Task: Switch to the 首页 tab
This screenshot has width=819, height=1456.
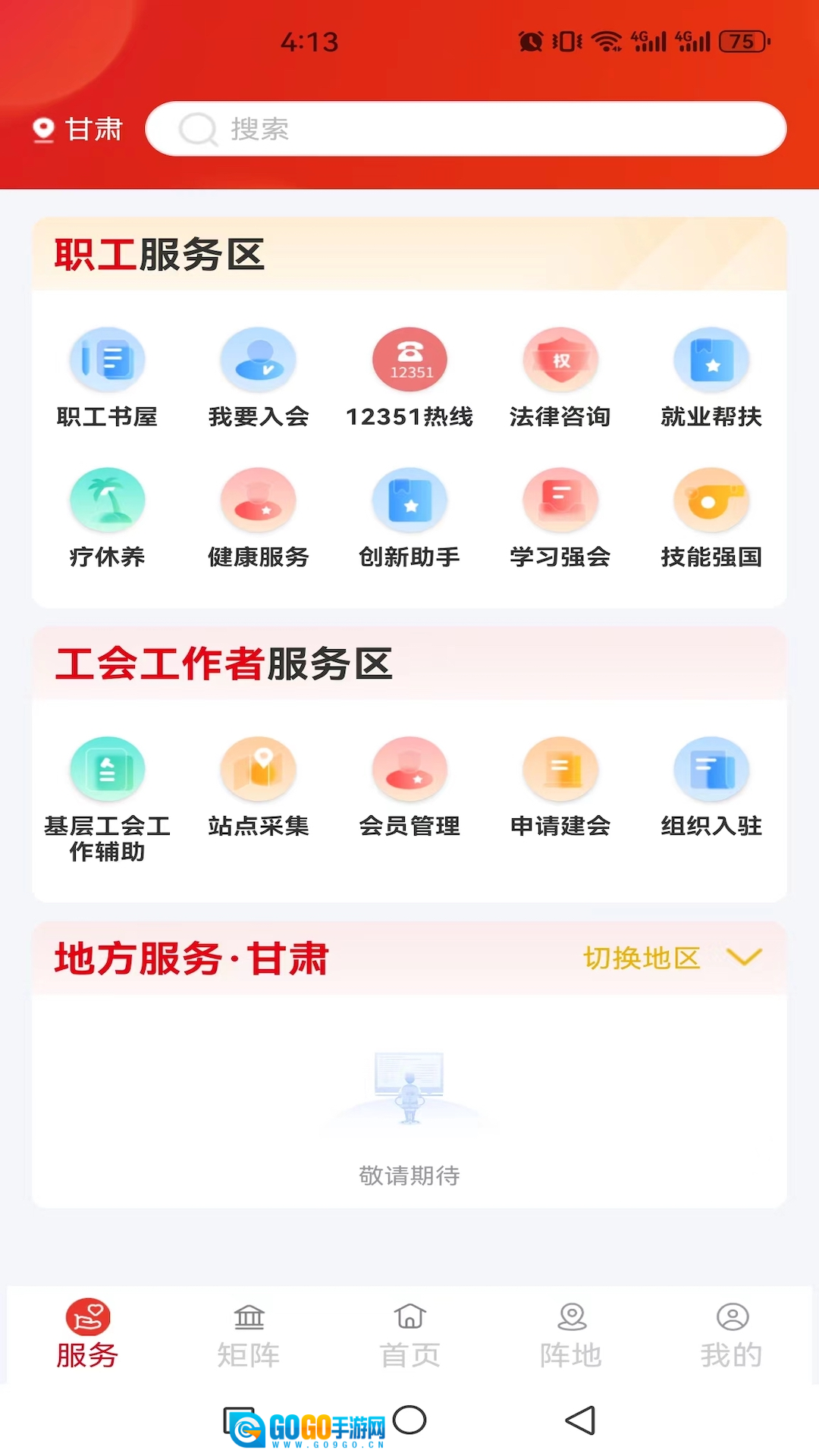Action: [409, 1336]
